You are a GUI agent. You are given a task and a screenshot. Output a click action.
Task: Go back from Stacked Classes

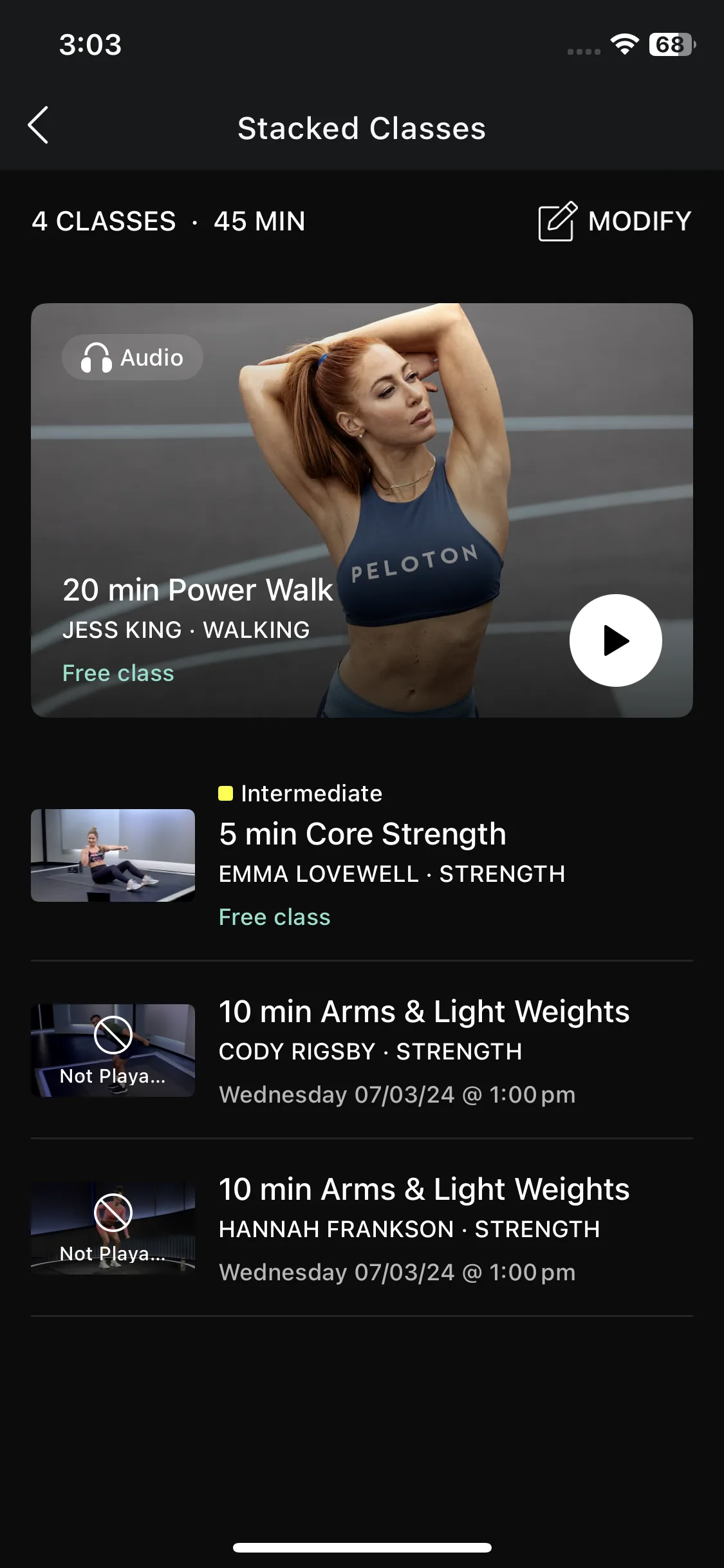(x=39, y=126)
